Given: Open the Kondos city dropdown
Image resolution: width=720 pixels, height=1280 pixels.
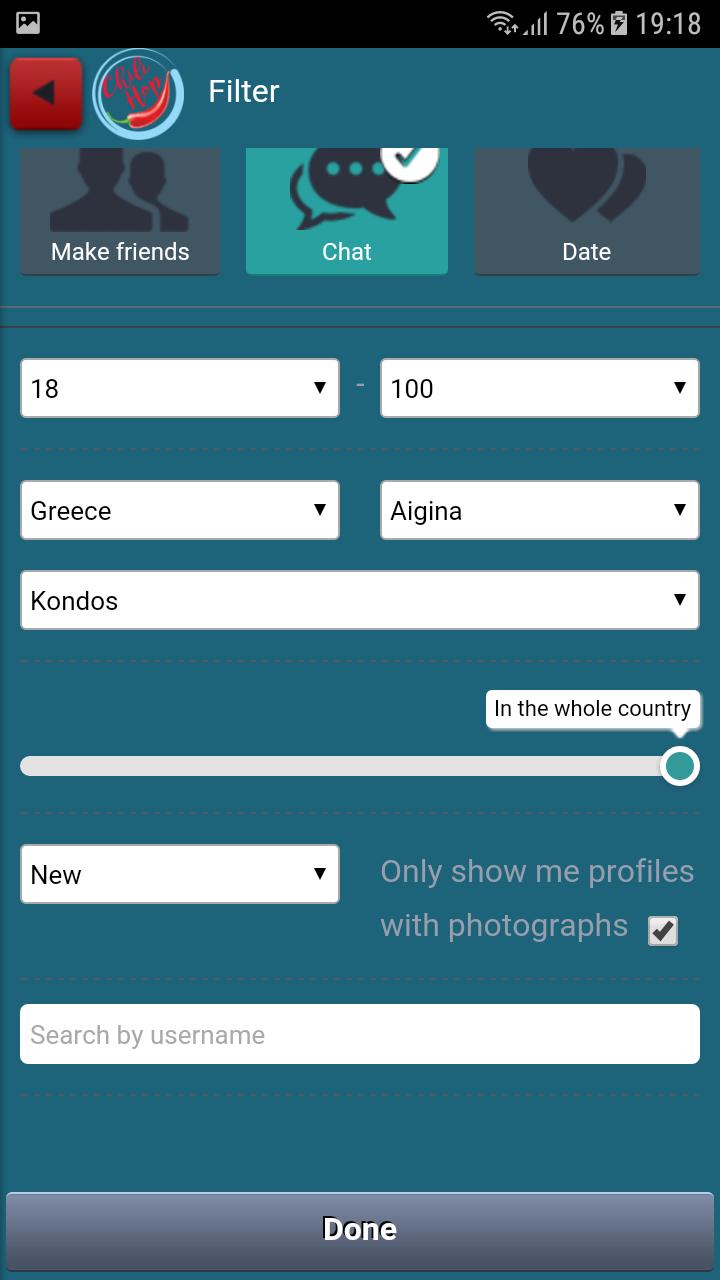Looking at the screenshot, I should click(359, 600).
